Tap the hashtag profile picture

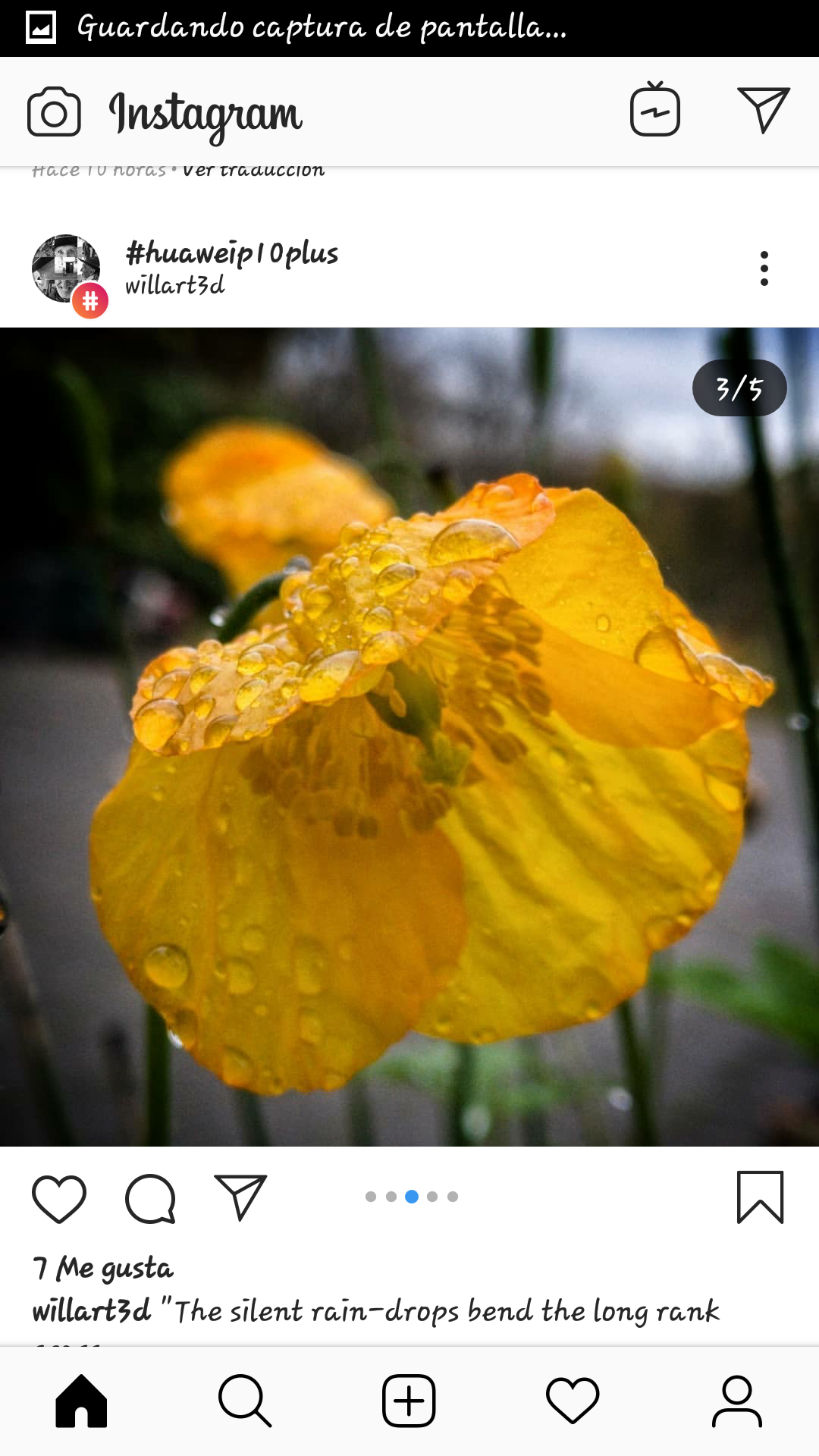pyautogui.click(x=67, y=269)
